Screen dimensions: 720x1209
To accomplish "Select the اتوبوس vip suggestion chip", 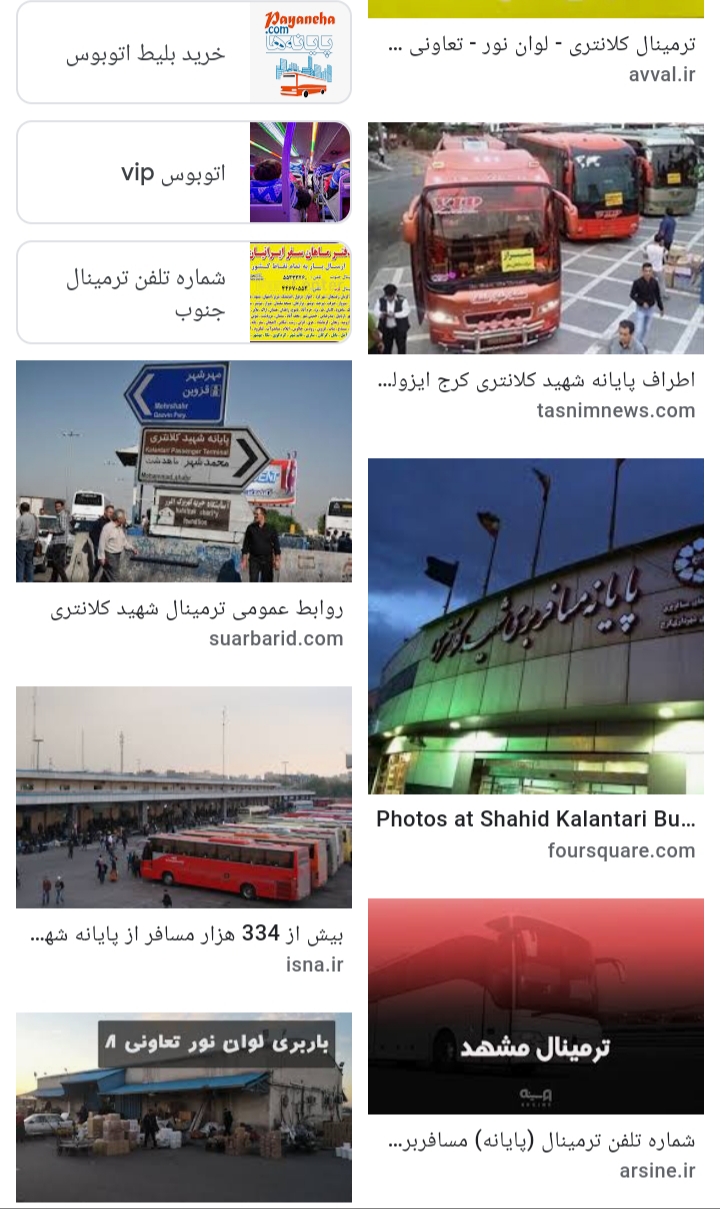I will 184,173.
